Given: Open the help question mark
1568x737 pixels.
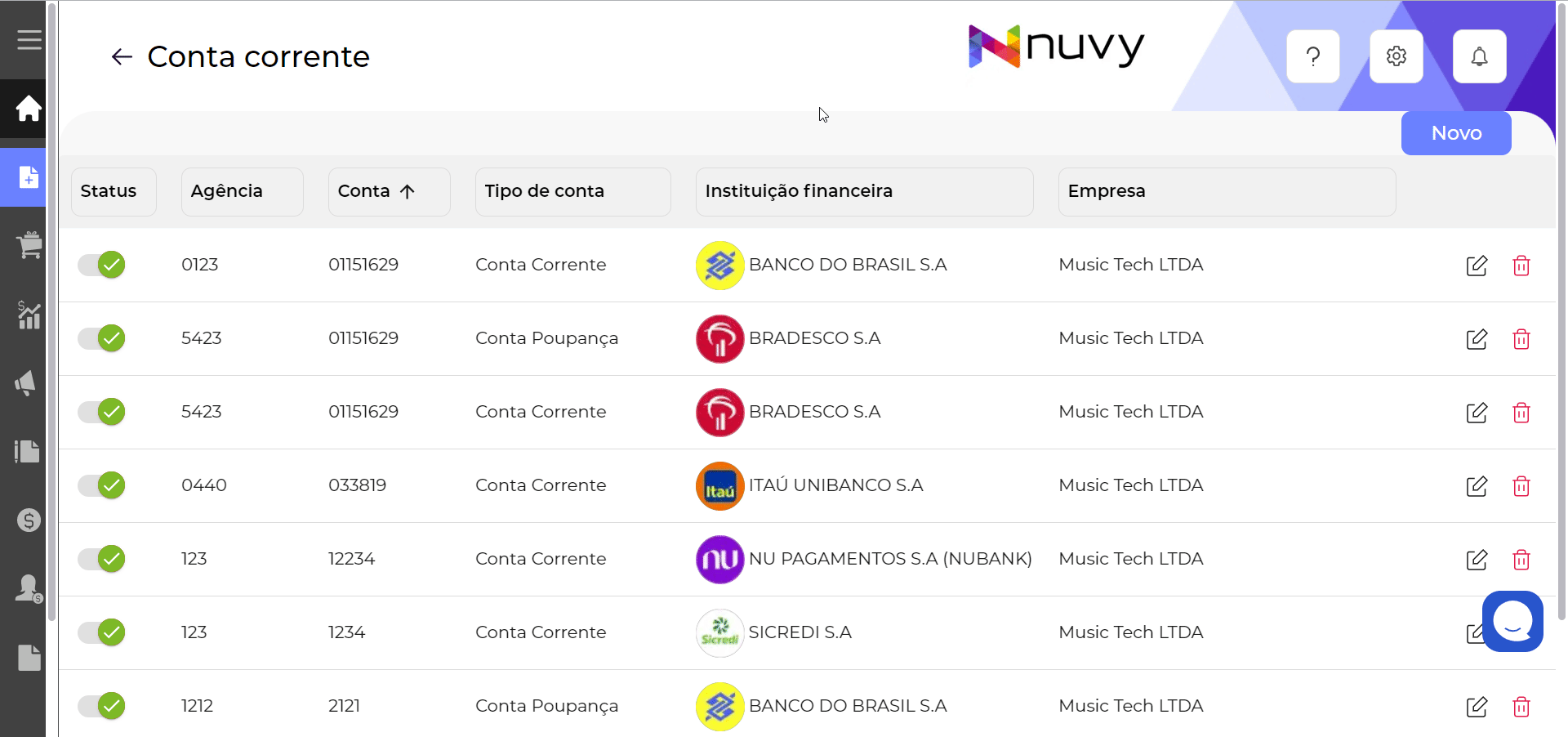Looking at the screenshot, I should [1312, 56].
